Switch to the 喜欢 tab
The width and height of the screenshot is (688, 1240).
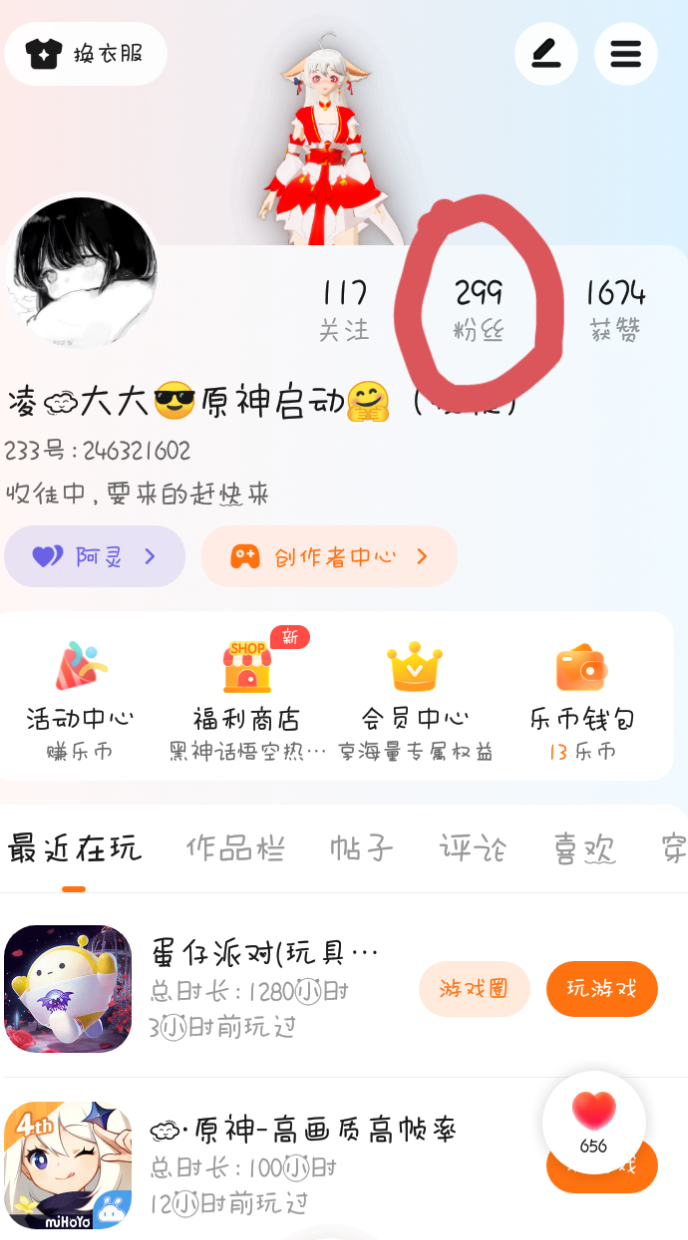[x=584, y=849]
